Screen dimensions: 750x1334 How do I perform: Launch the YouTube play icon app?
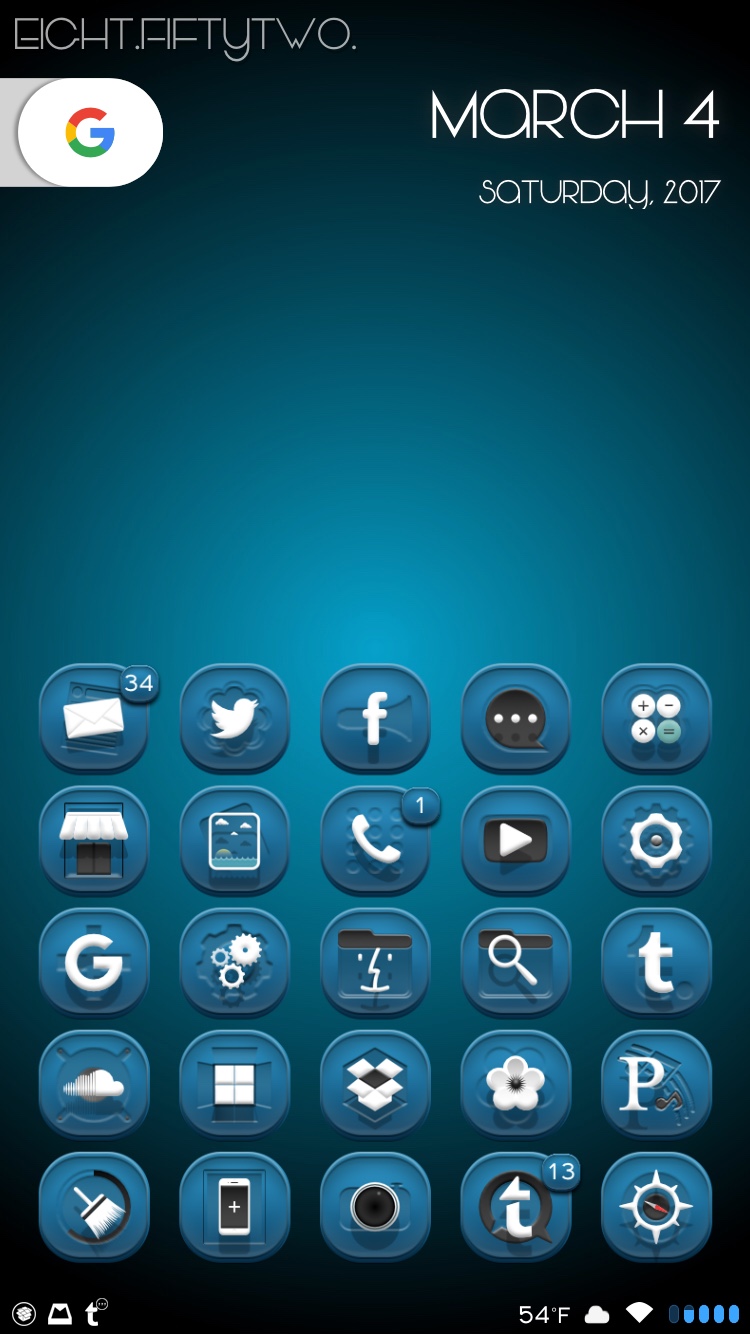pos(515,840)
